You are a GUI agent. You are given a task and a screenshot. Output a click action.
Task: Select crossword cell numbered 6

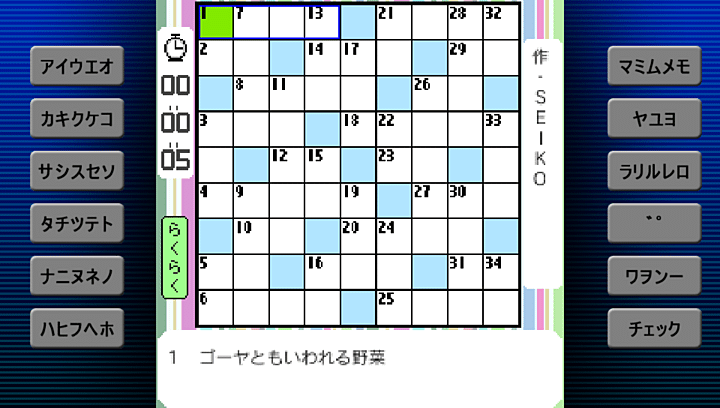tap(215, 308)
